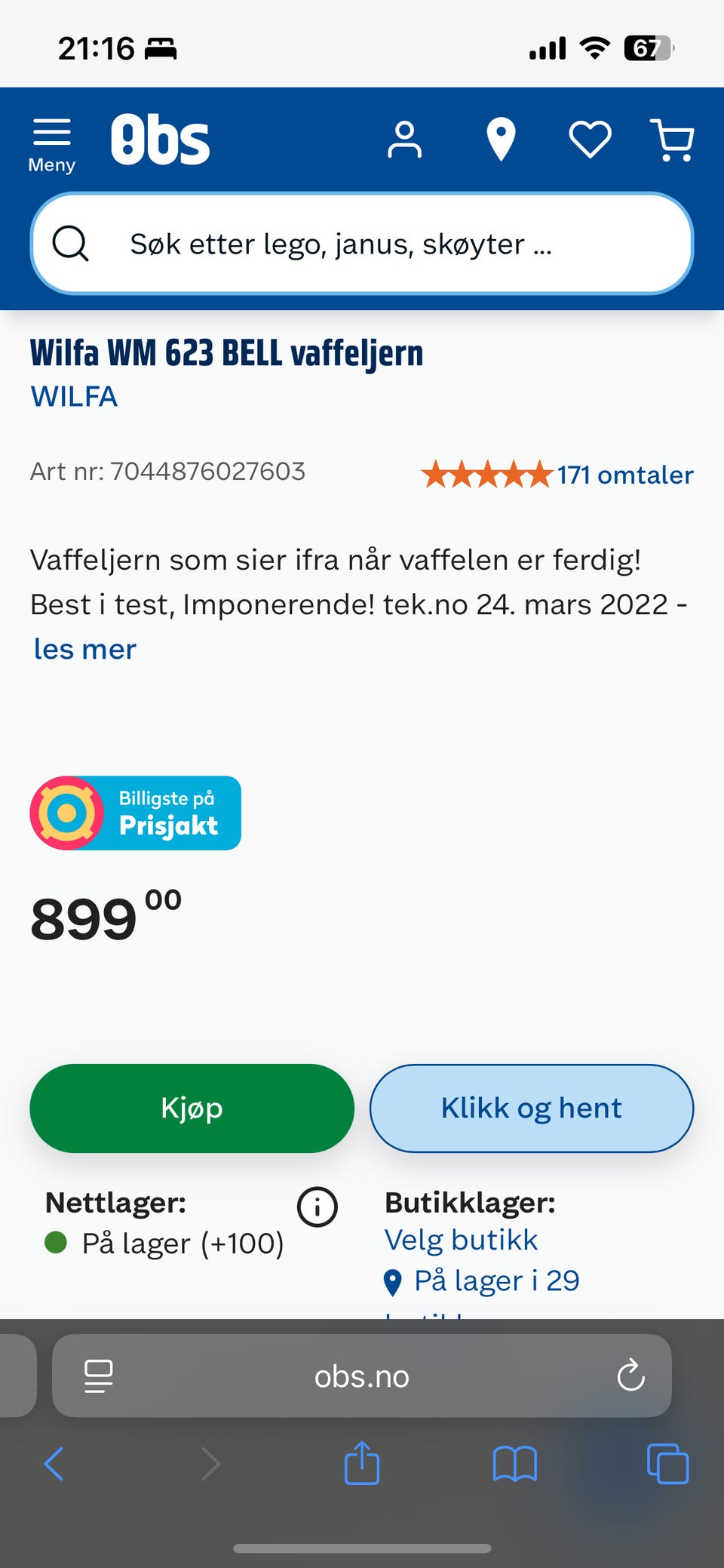Image resolution: width=724 pixels, height=1568 pixels.
Task: Click the magnifying glass search icon
Action: [x=72, y=243]
